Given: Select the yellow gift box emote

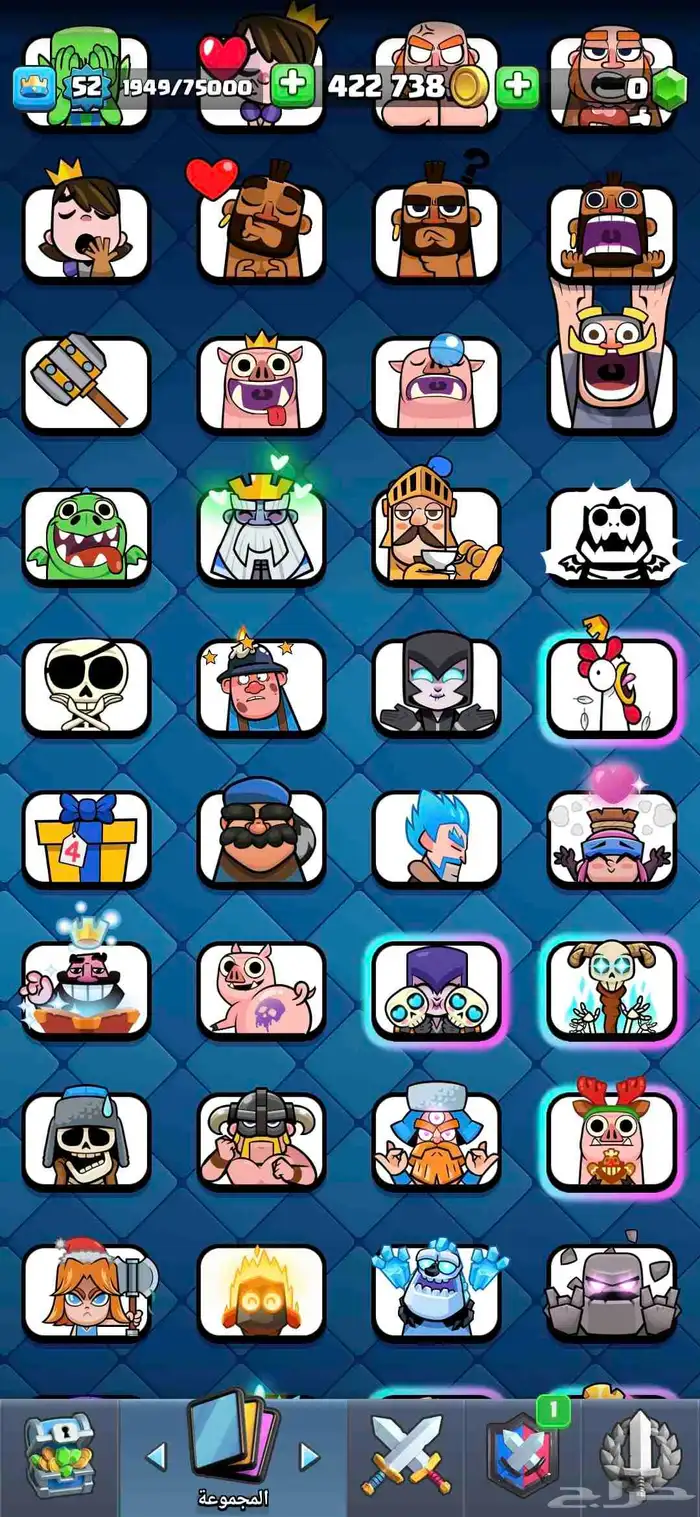Looking at the screenshot, I should [x=86, y=838].
